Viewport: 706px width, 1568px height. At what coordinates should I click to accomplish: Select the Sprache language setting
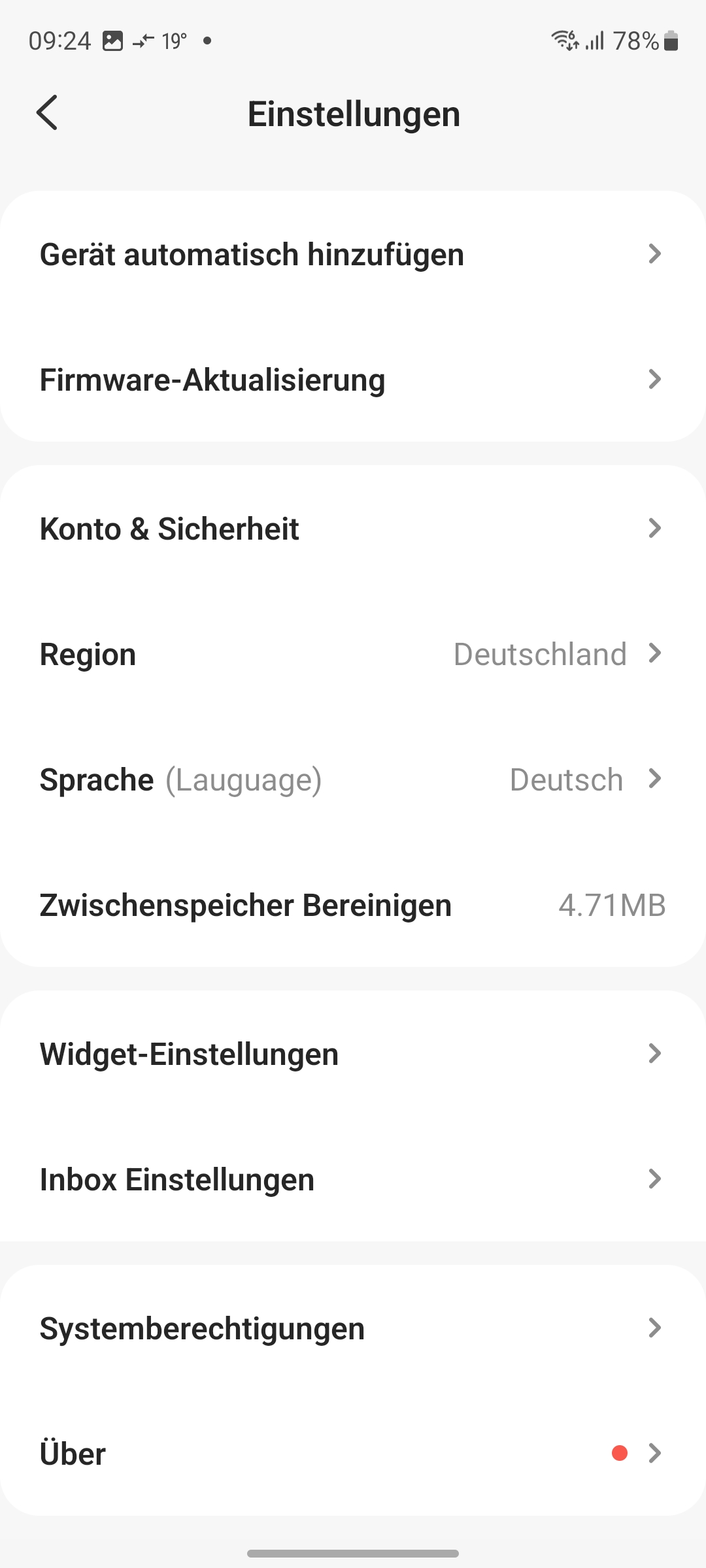tap(353, 779)
